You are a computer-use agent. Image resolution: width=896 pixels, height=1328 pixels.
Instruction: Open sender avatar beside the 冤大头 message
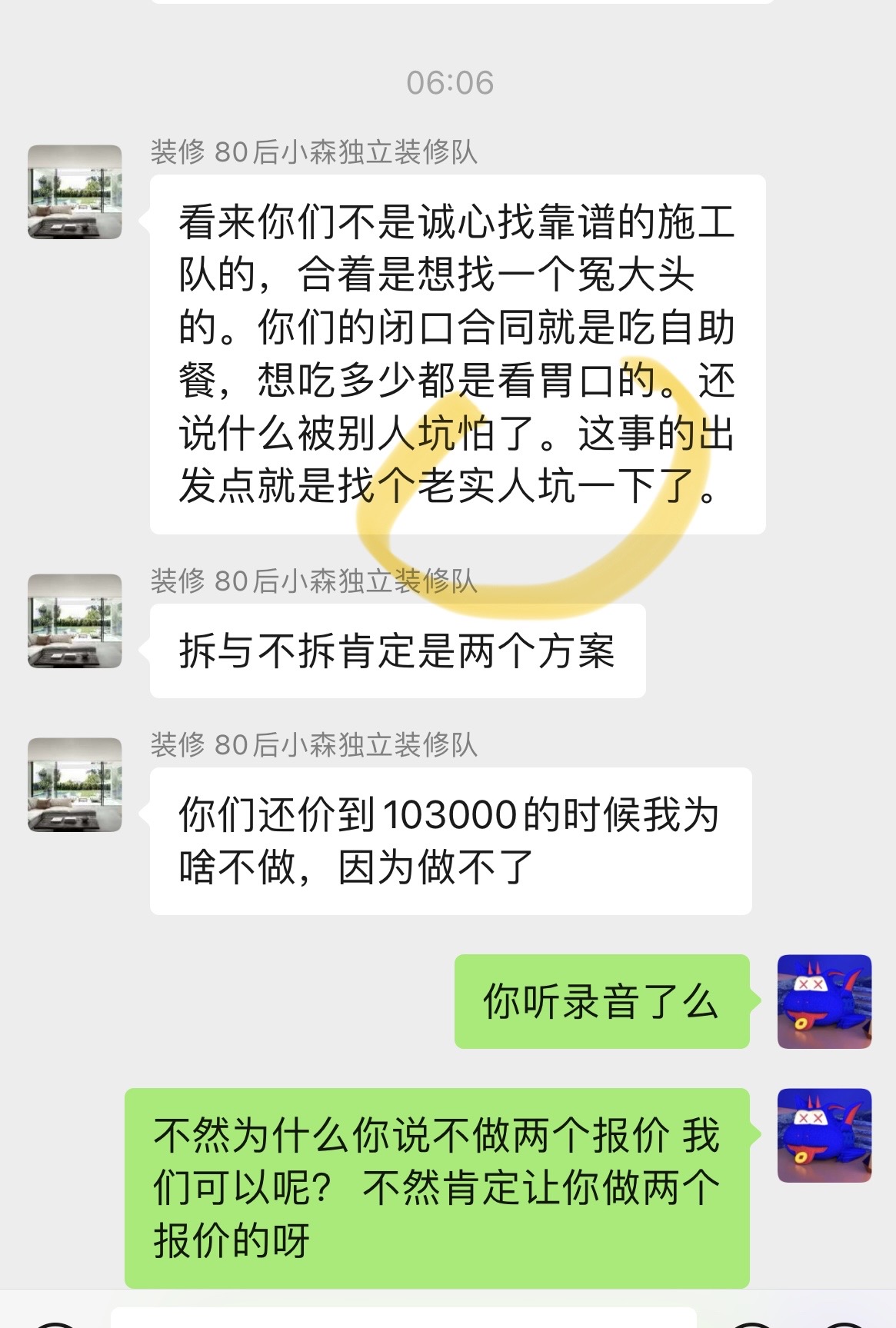click(75, 191)
